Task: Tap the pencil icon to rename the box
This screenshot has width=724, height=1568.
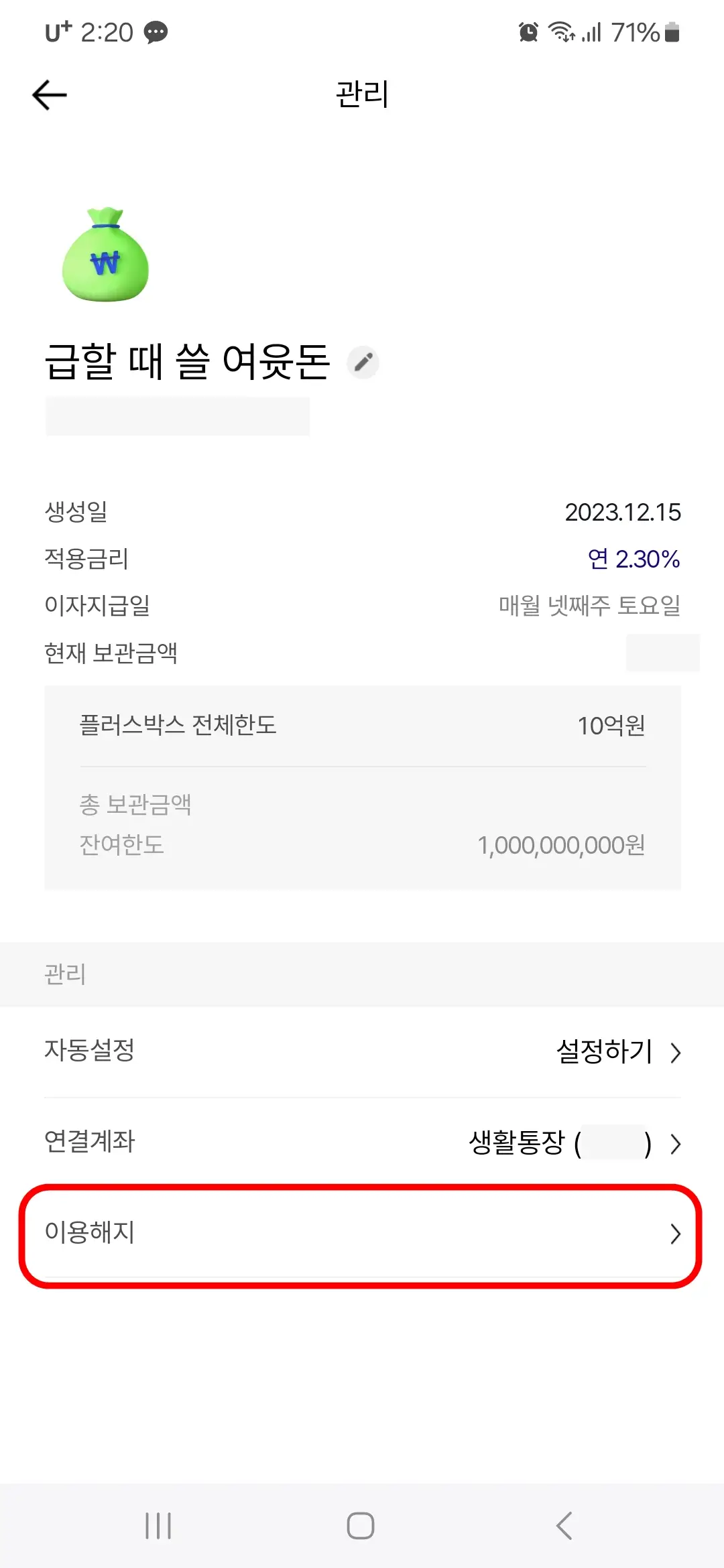Action: tap(363, 363)
